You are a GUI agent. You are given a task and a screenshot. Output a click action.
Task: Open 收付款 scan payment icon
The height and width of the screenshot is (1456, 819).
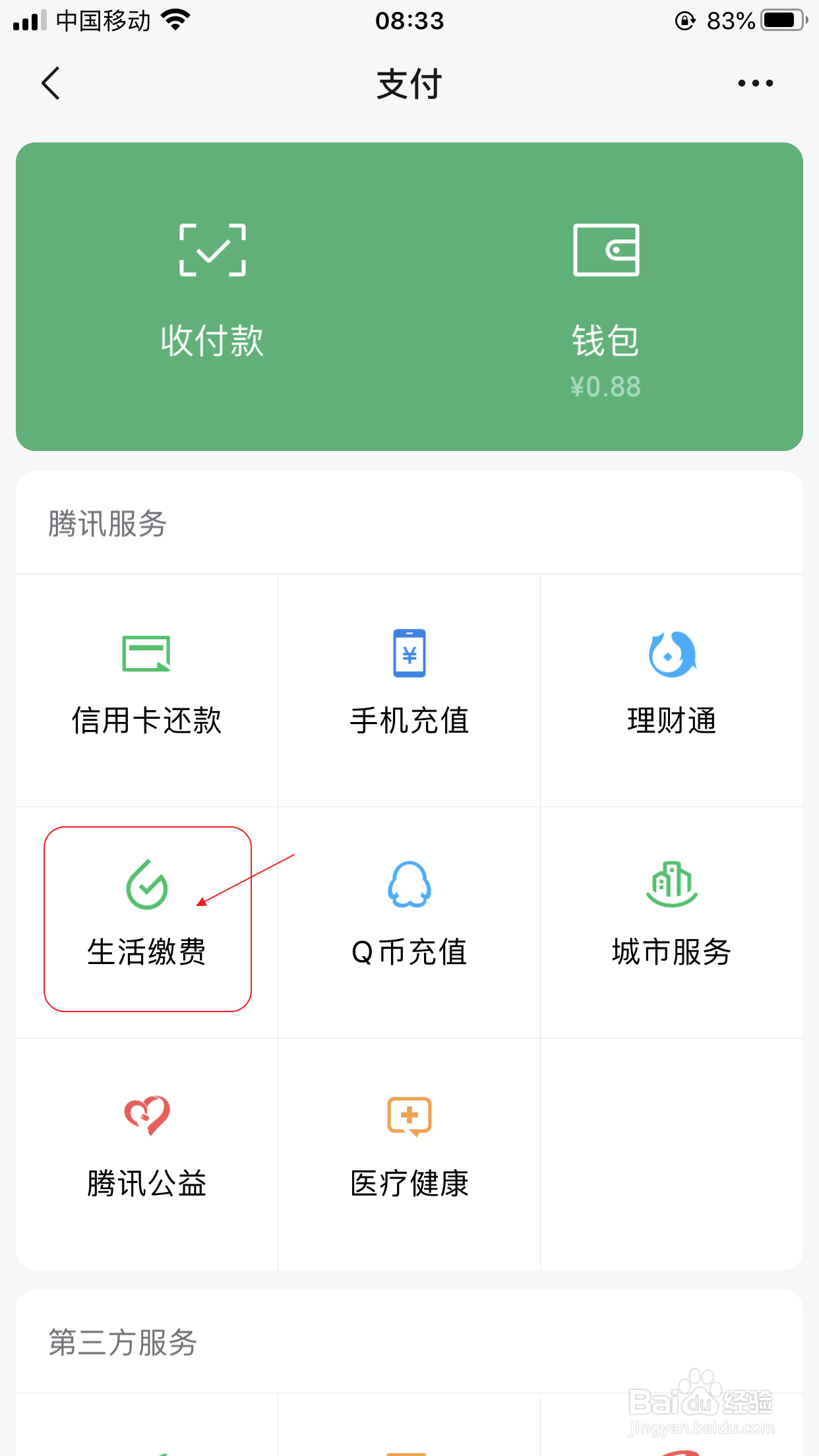(x=211, y=284)
